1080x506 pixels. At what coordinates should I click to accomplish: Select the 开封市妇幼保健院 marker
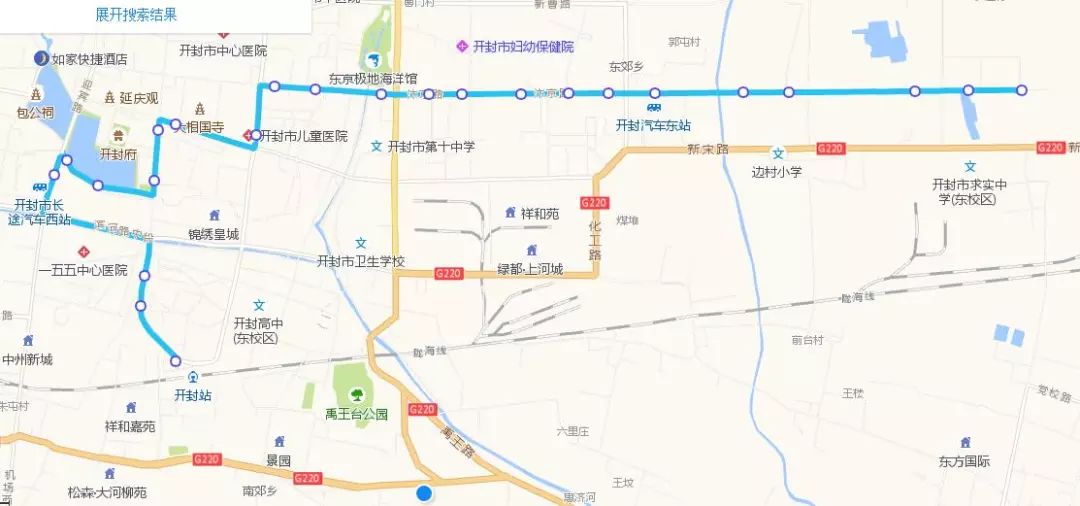pos(462,47)
